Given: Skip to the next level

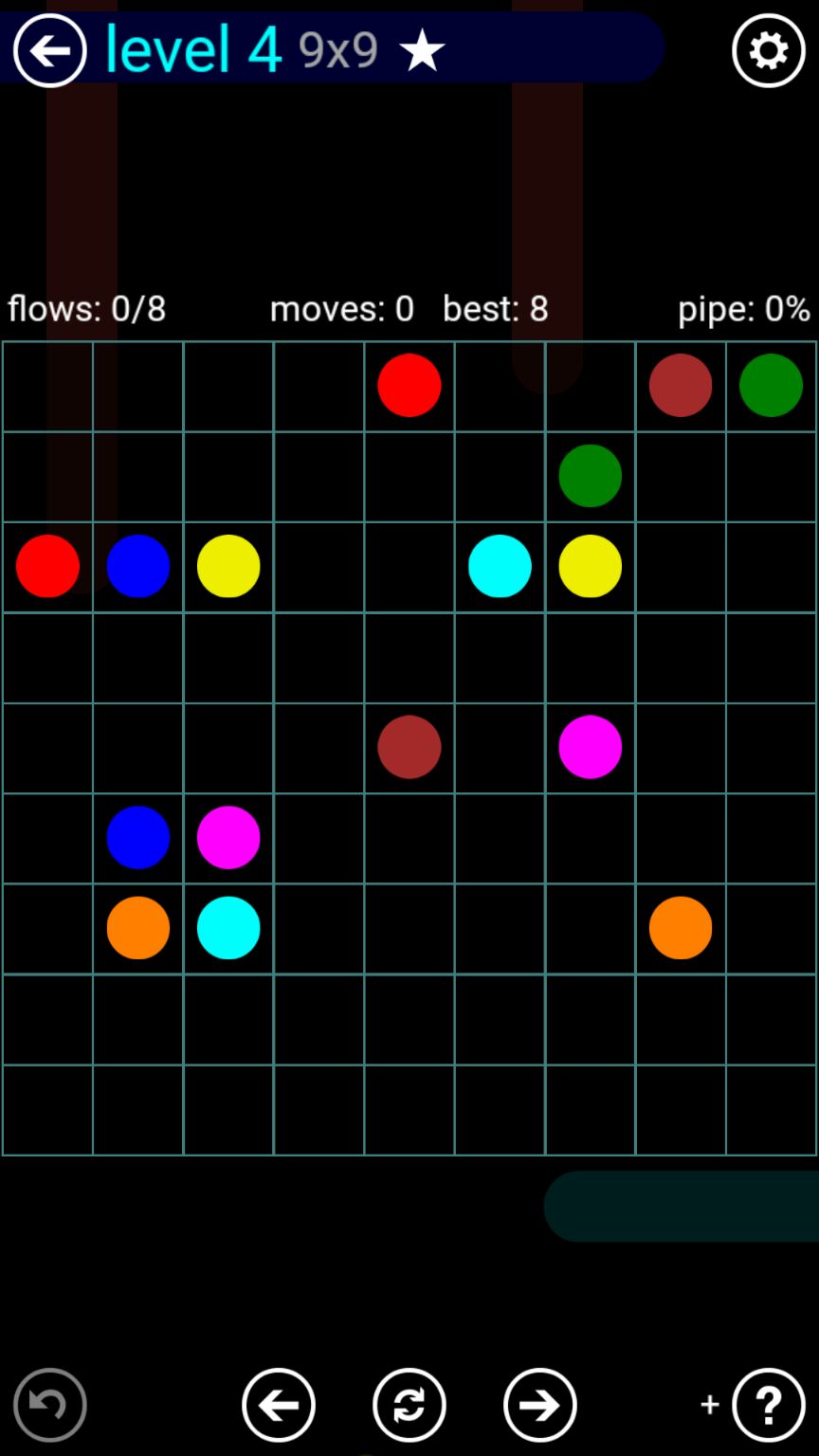Looking at the screenshot, I should [x=540, y=1404].
